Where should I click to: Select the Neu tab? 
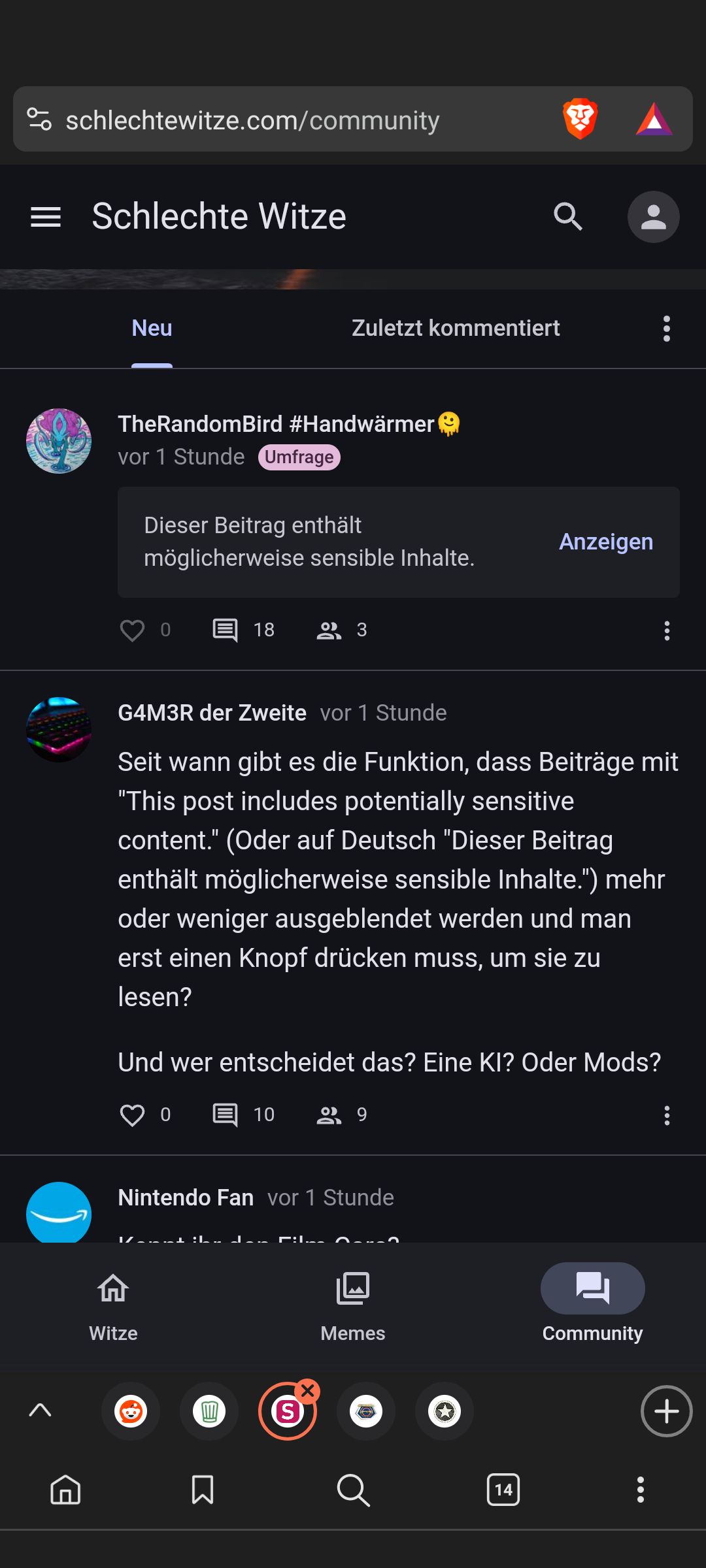click(152, 328)
